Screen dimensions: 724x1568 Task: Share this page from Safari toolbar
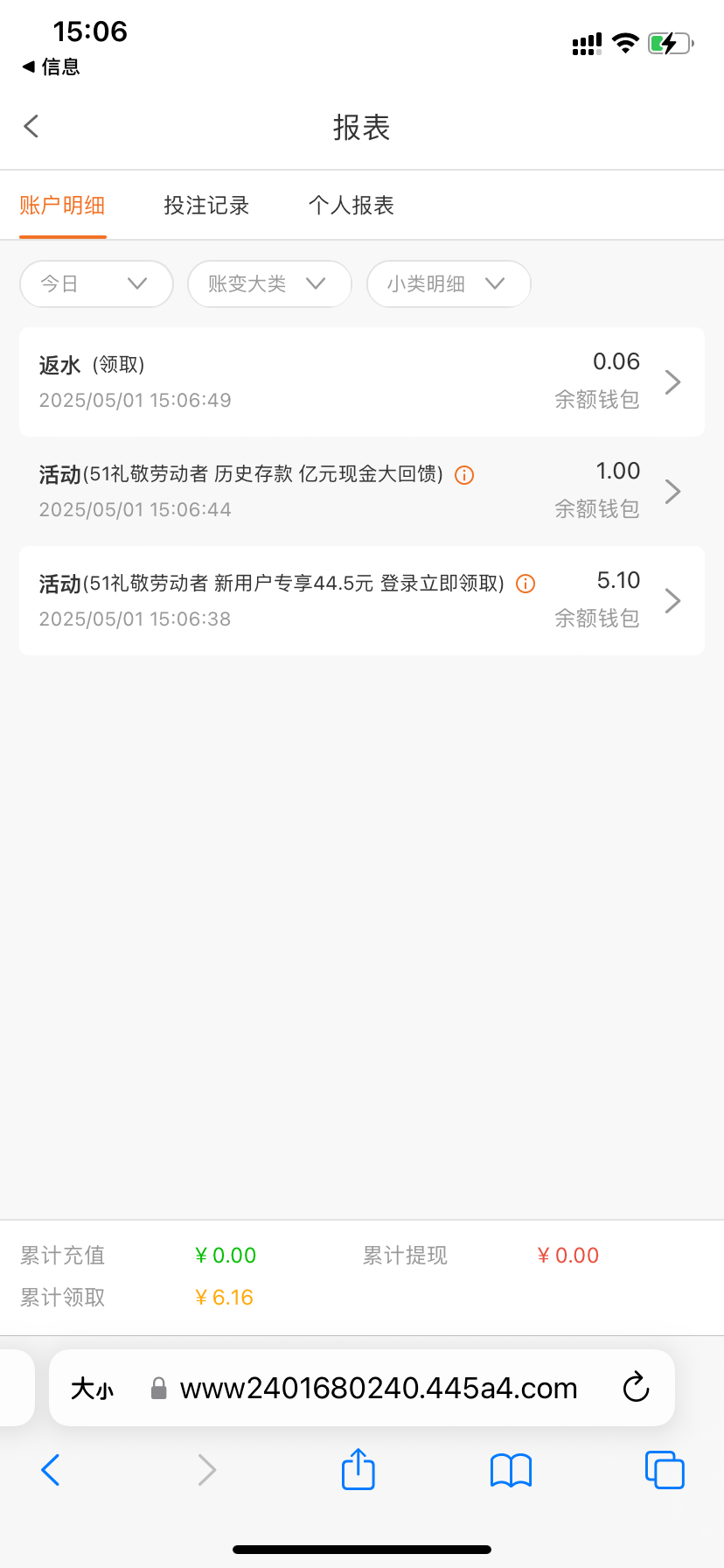coord(359,1469)
